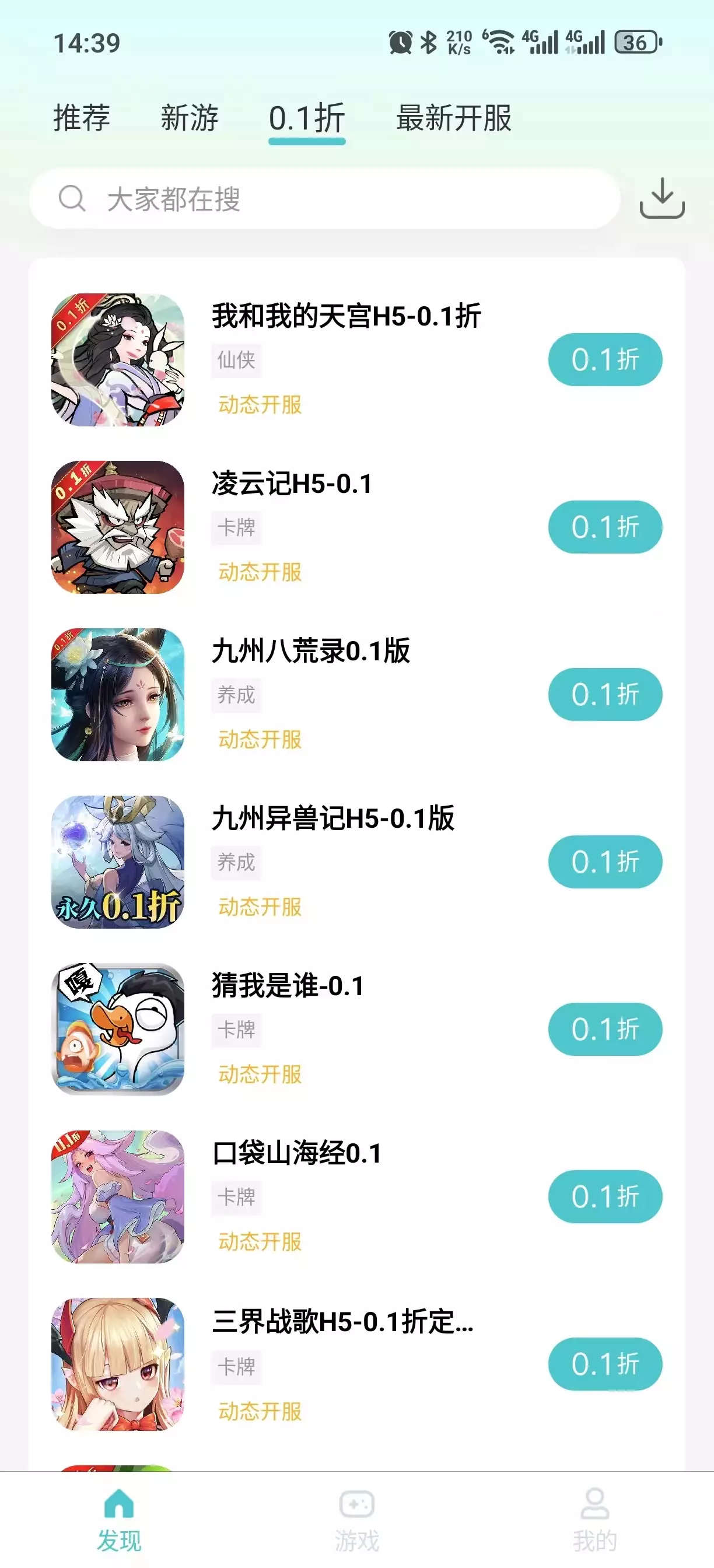Open the 口袋山海经 game icon

118,1198
